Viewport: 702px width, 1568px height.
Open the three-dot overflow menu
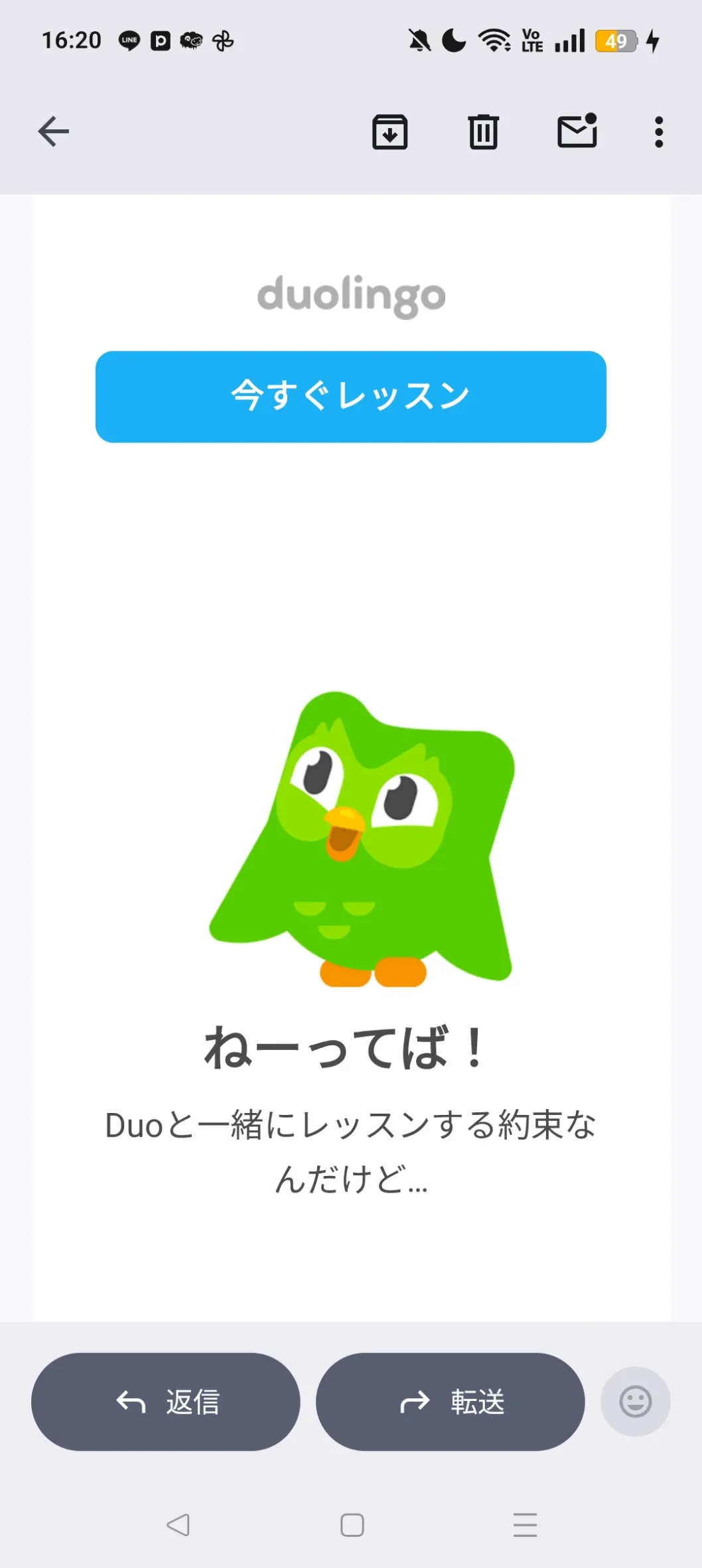[x=658, y=131]
